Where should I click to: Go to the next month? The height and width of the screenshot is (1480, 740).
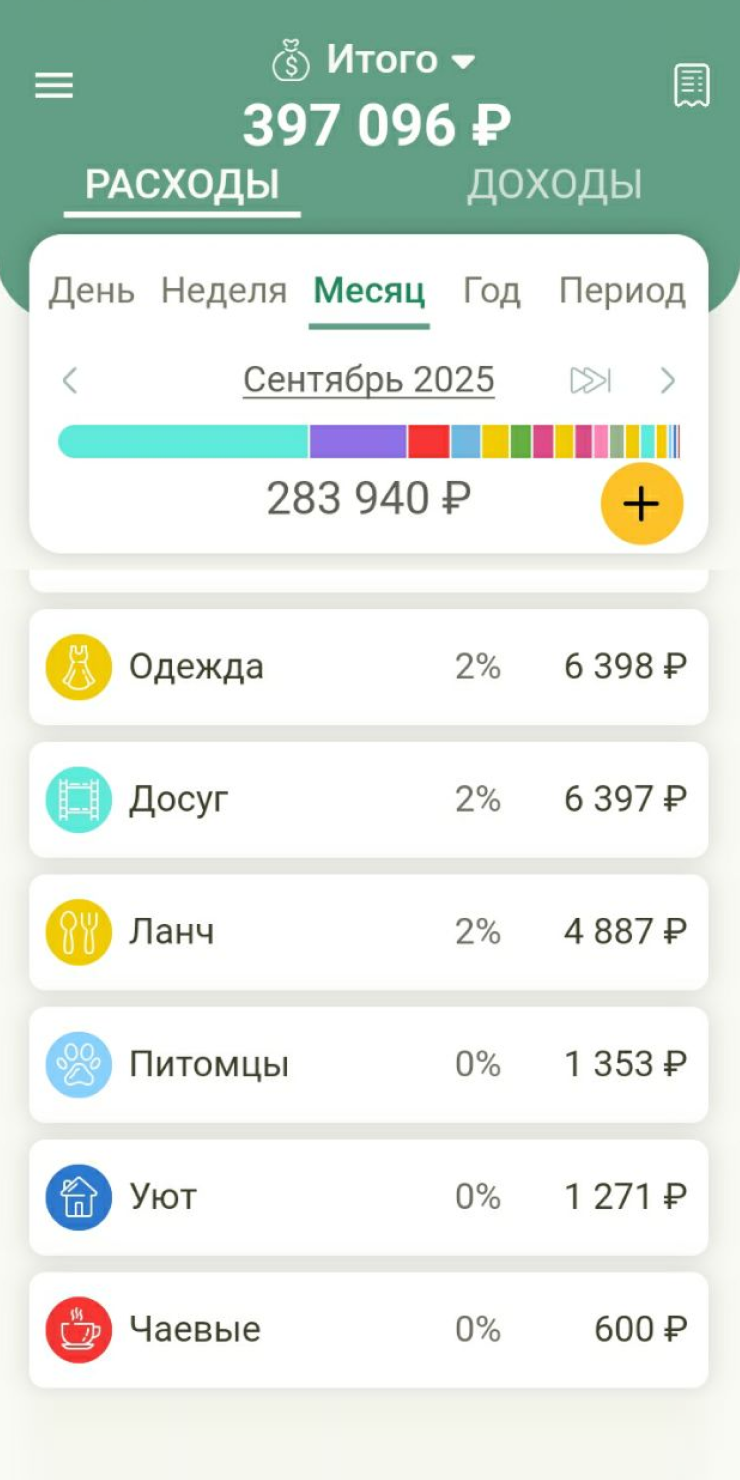click(668, 380)
